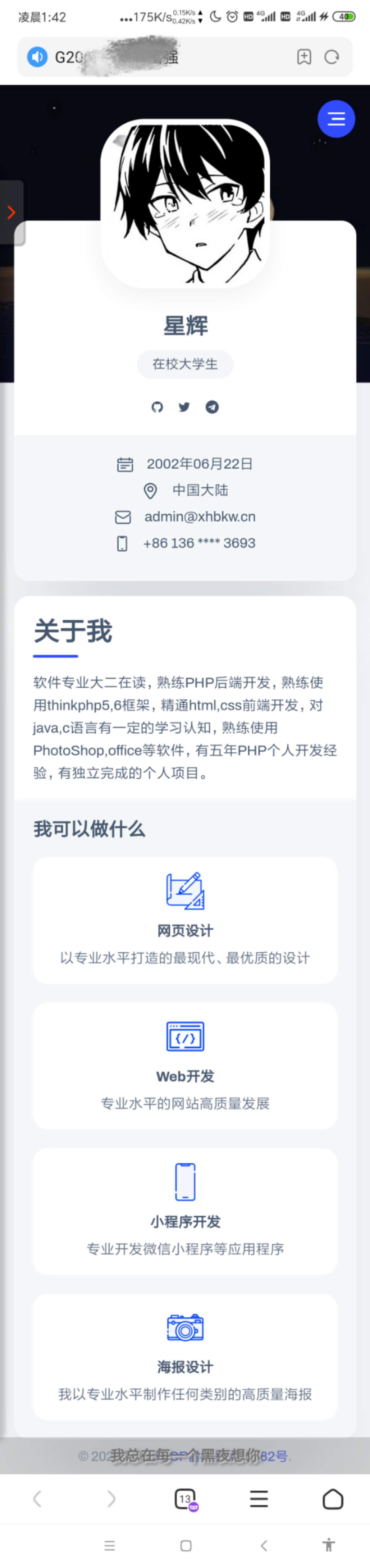Tap the system back navigation key
This screenshot has height=1568, width=370.
(x=263, y=1545)
